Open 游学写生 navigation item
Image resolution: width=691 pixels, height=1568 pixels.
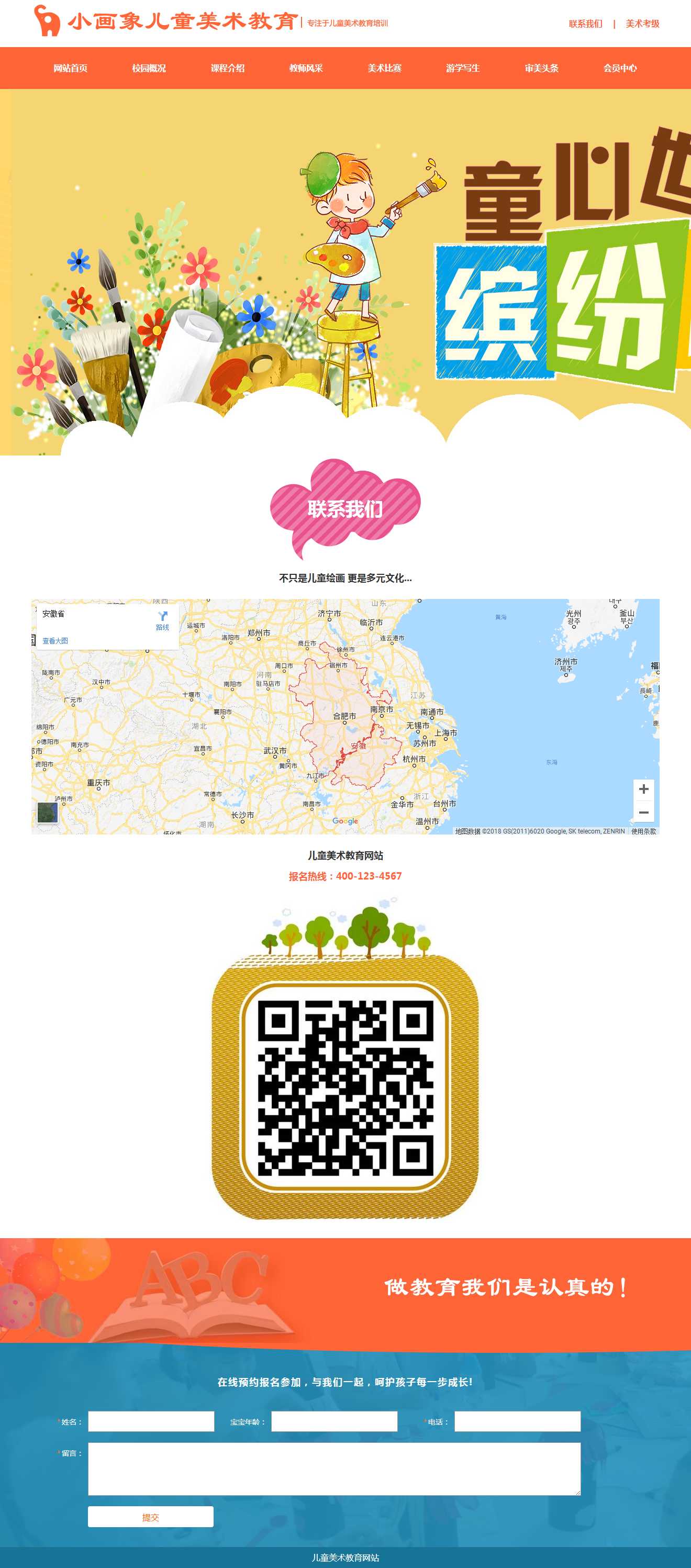(x=463, y=68)
